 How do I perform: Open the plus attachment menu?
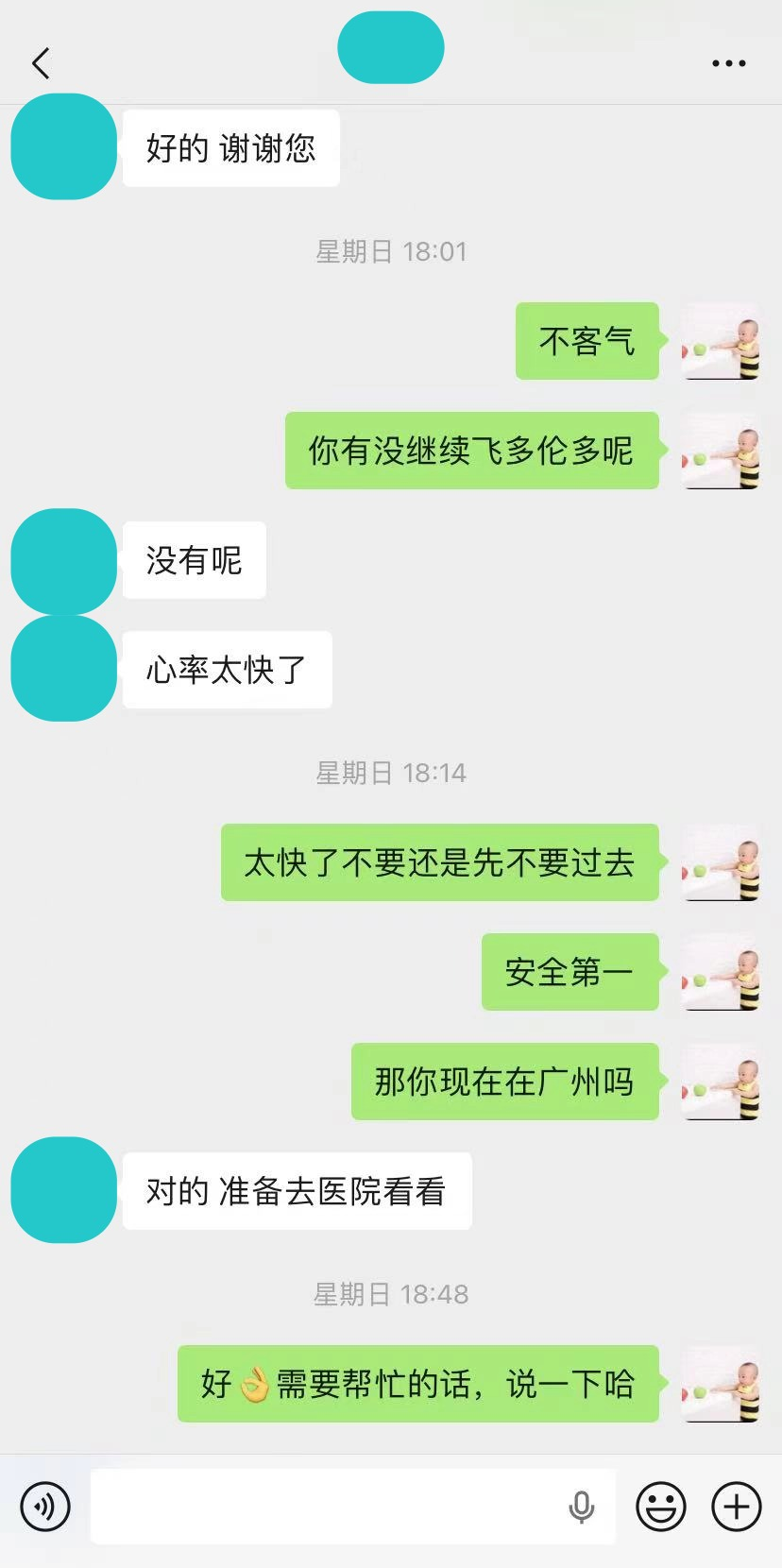(736, 1506)
